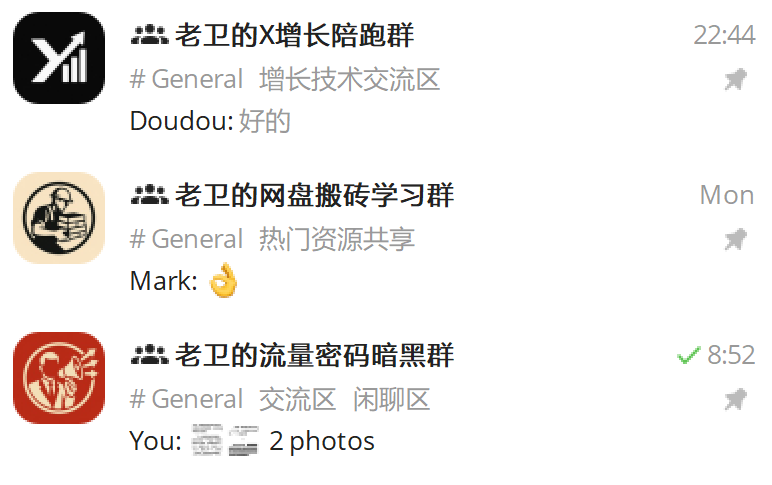The width and height of the screenshot is (772, 485).
Task: Open the 老卫的网盘搬砖学习群 chat
Action: tap(313, 196)
